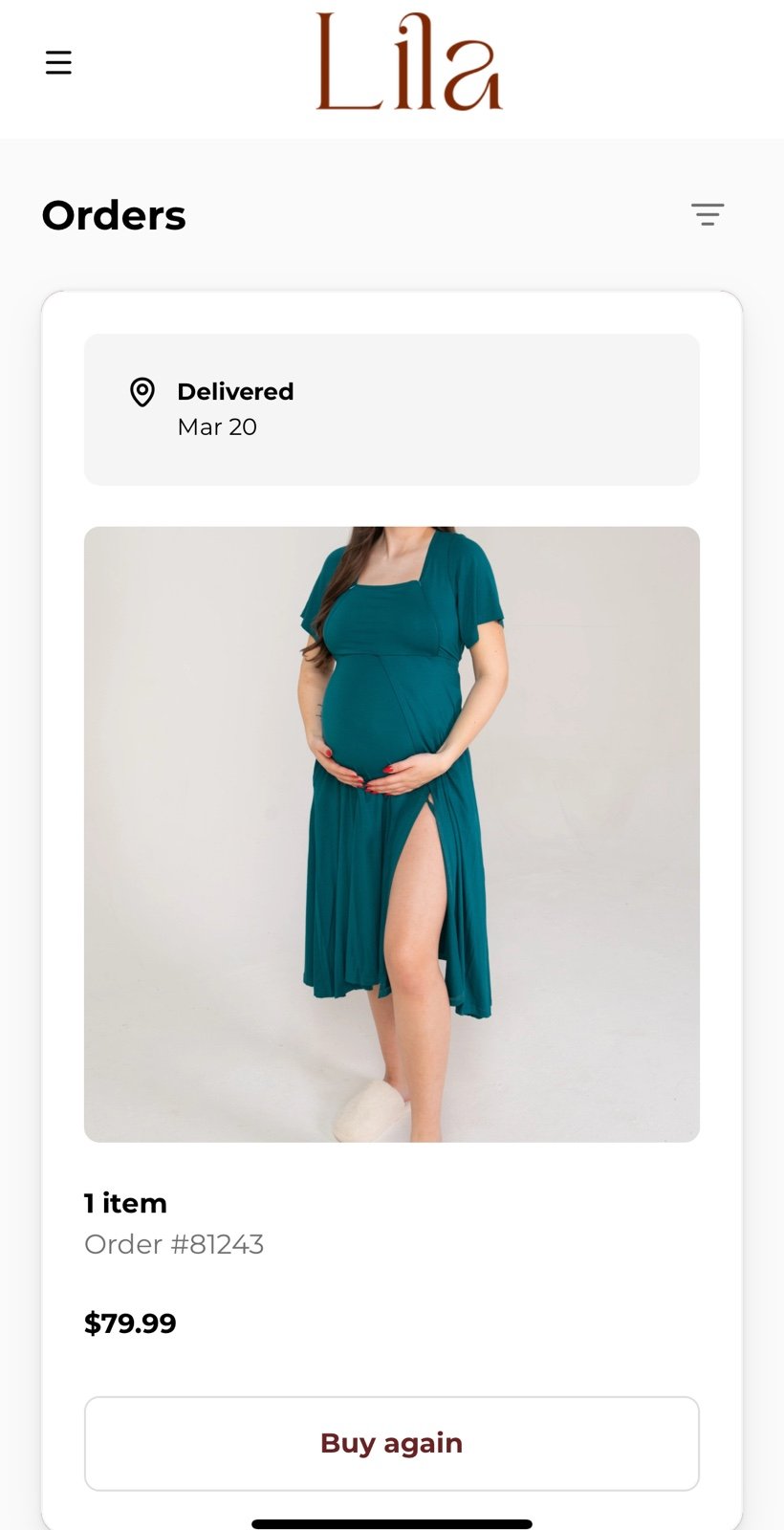Open the teal dress product image
This screenshot has height=1530, width=784.
pyautogui.click(x=391, y=834)
